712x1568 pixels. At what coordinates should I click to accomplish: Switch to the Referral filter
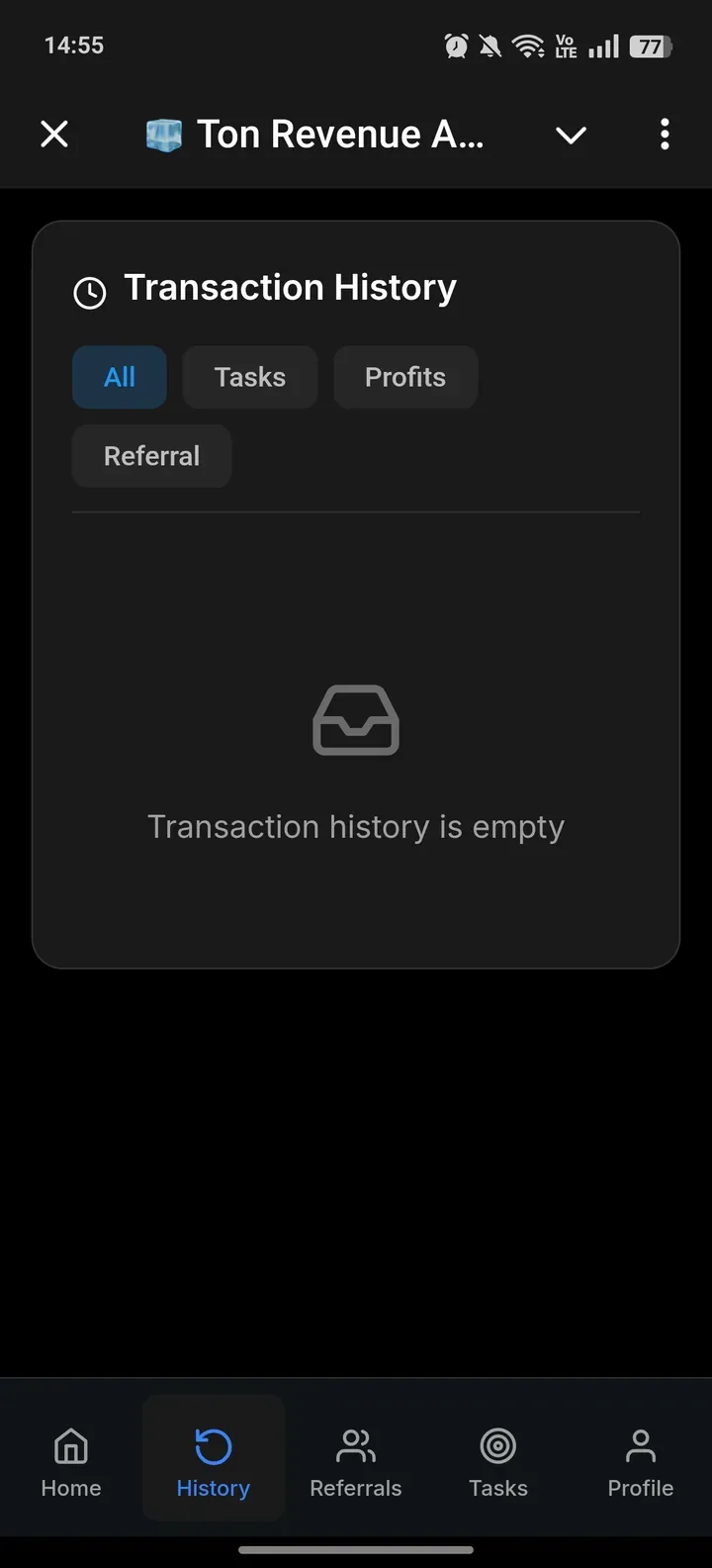tap(150, 456)
